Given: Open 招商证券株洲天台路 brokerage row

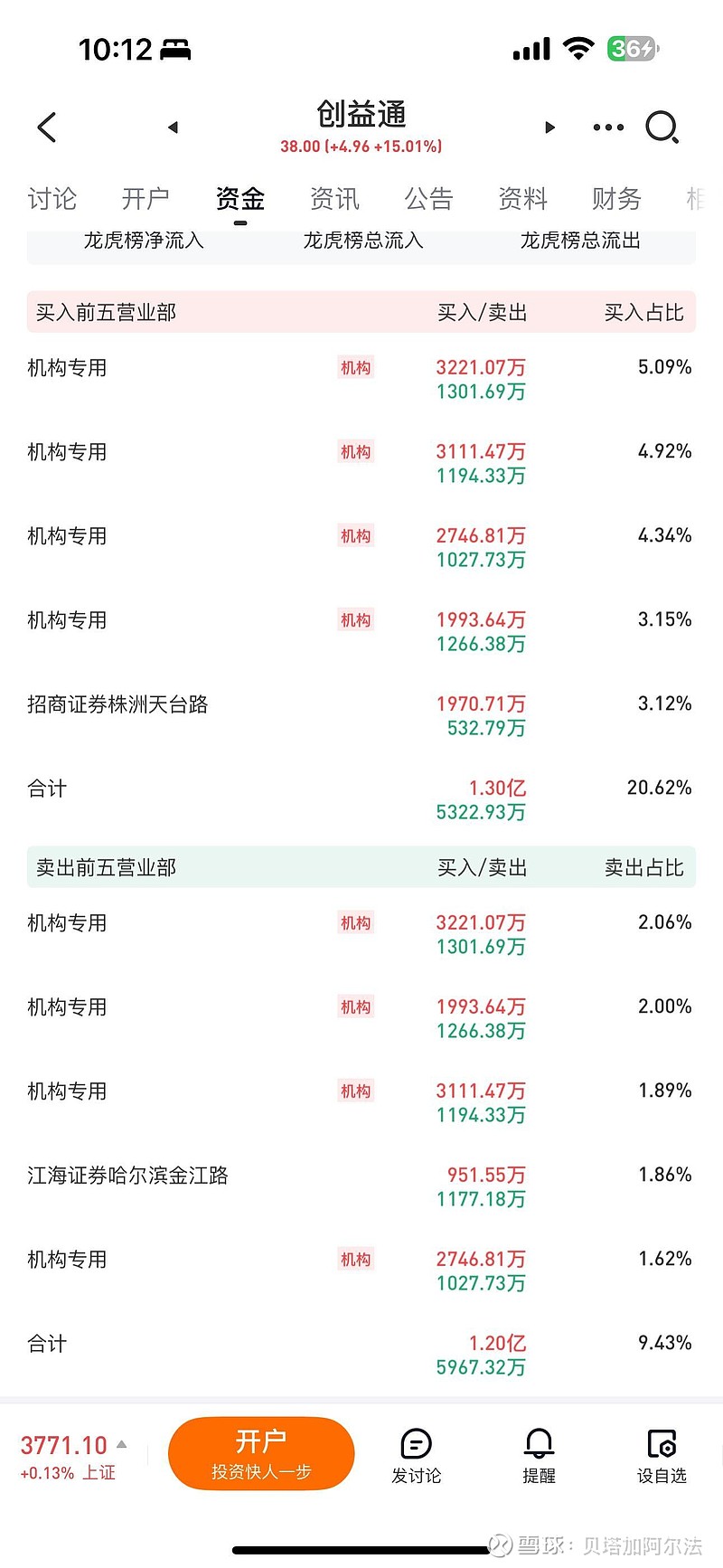Looking at the screenshot, I should pyautogui.click(x=361, y=715).
